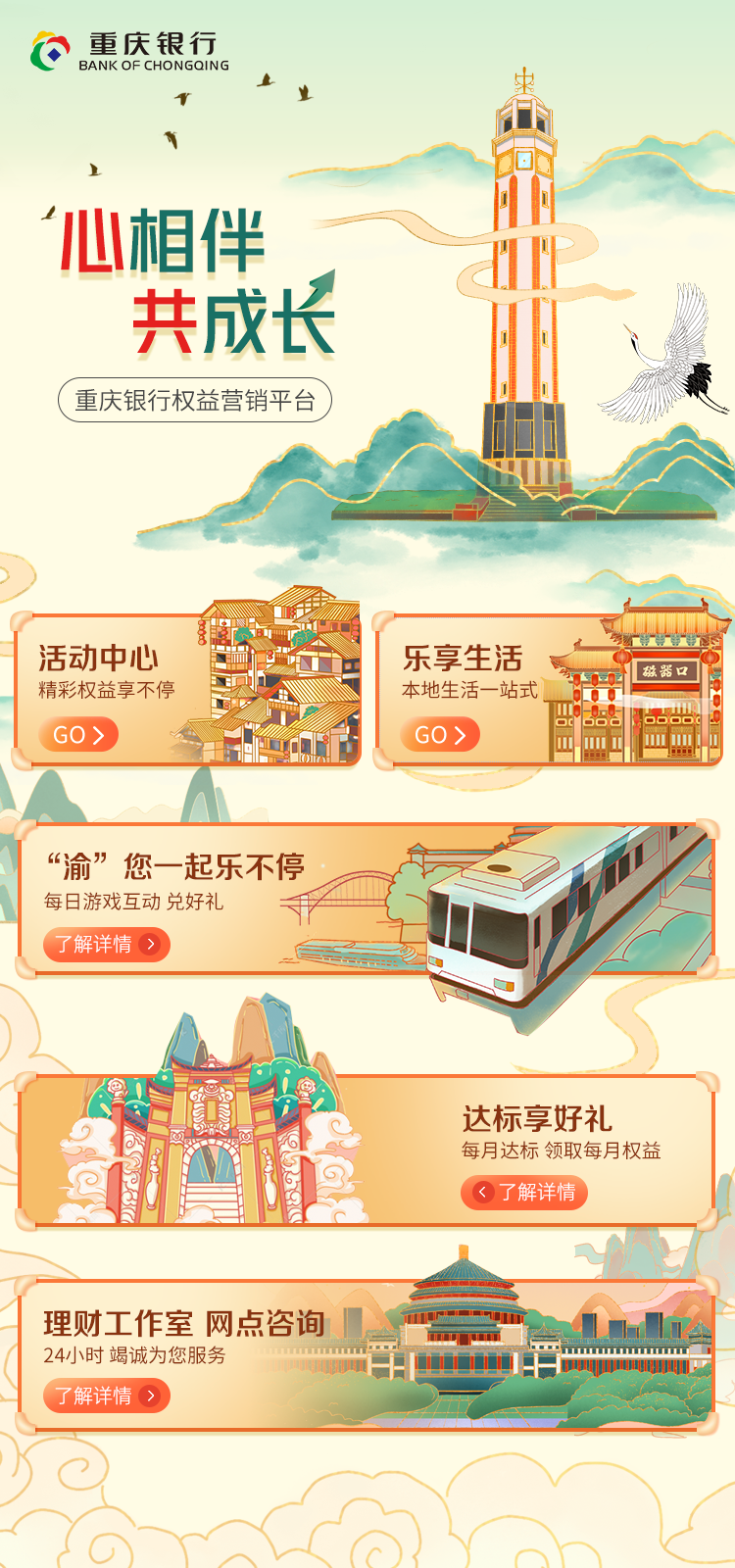The height and width of the screenshot is (1568, 735).
Task: Open 了解详情 under 渝您一起乐不停
Action: [x=106, y=945]
